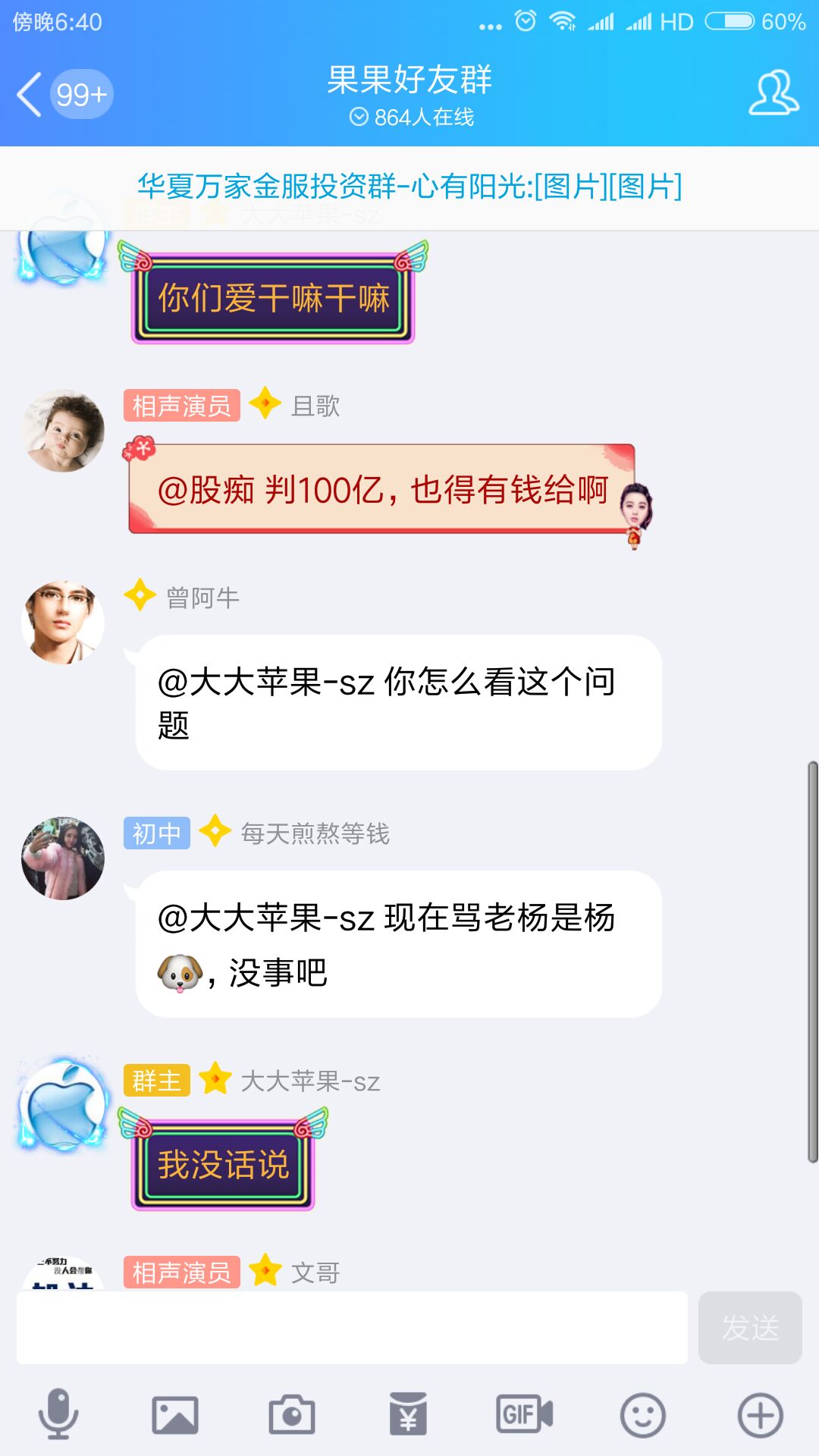The width and height of the screenshot is (819, 1456).
Task: Go back to the message list
Action: point(30,95)
